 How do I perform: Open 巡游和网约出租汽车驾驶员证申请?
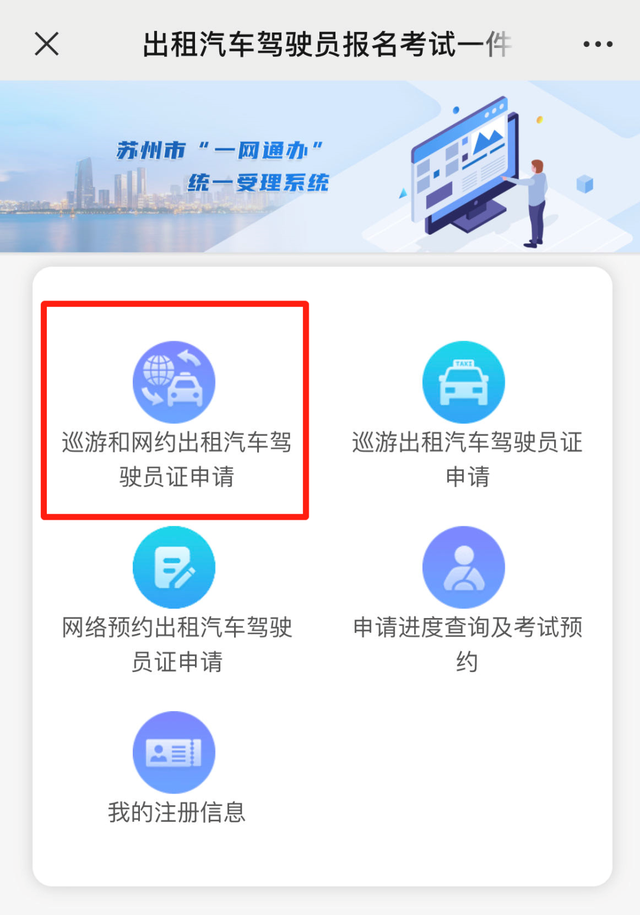pos(175,412)
